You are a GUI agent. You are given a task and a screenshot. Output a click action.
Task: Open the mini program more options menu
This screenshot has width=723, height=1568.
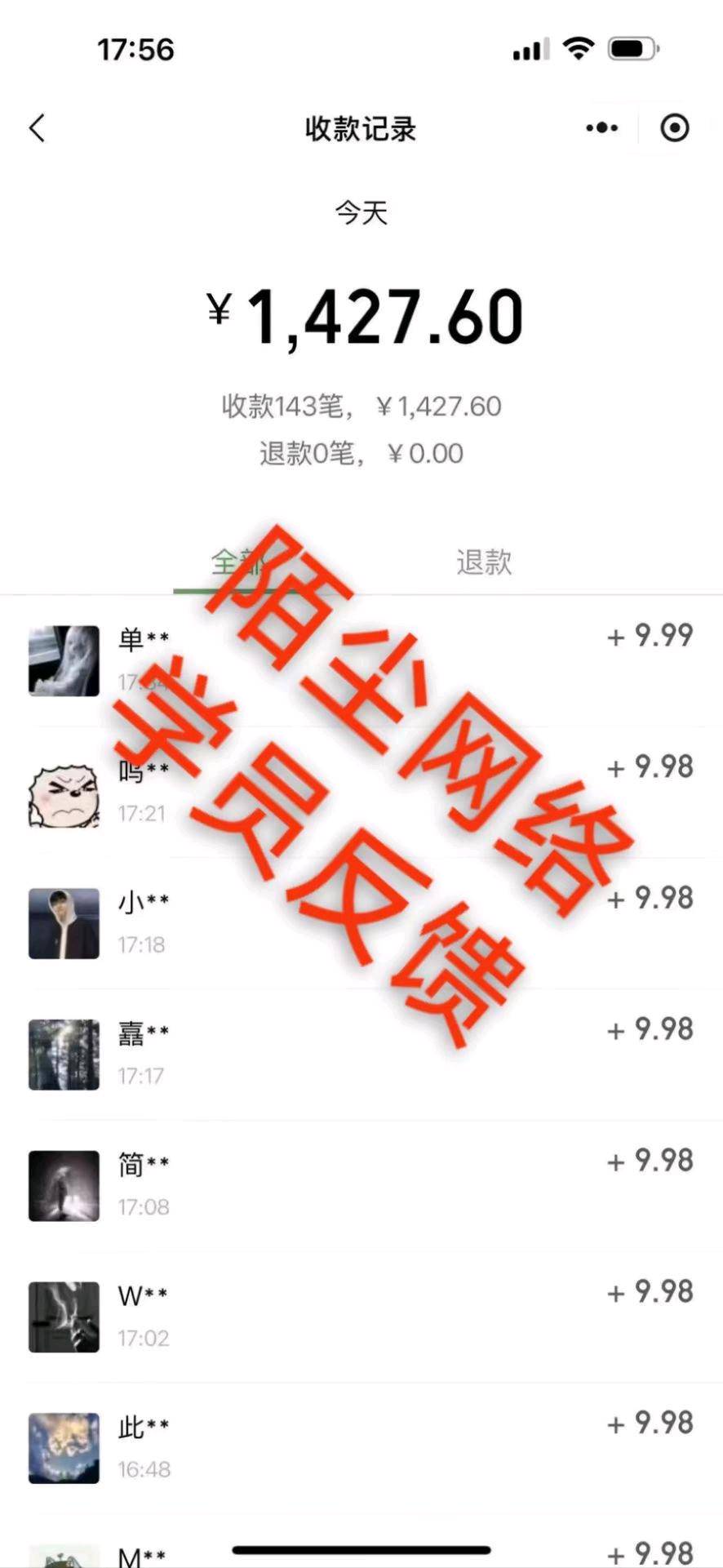602,128
